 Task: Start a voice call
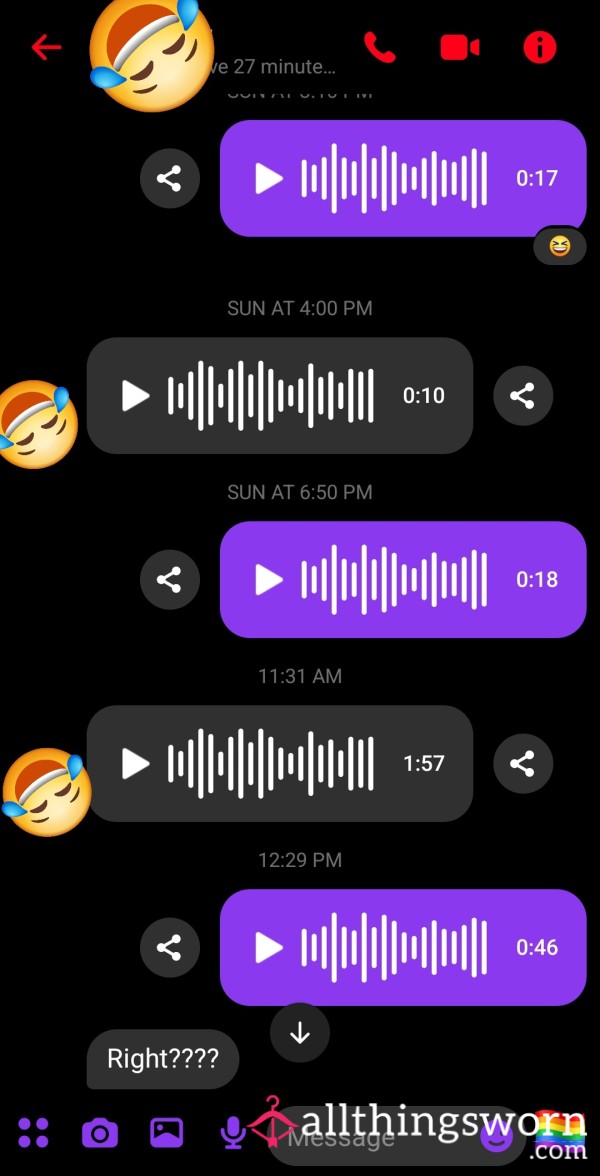380,47
